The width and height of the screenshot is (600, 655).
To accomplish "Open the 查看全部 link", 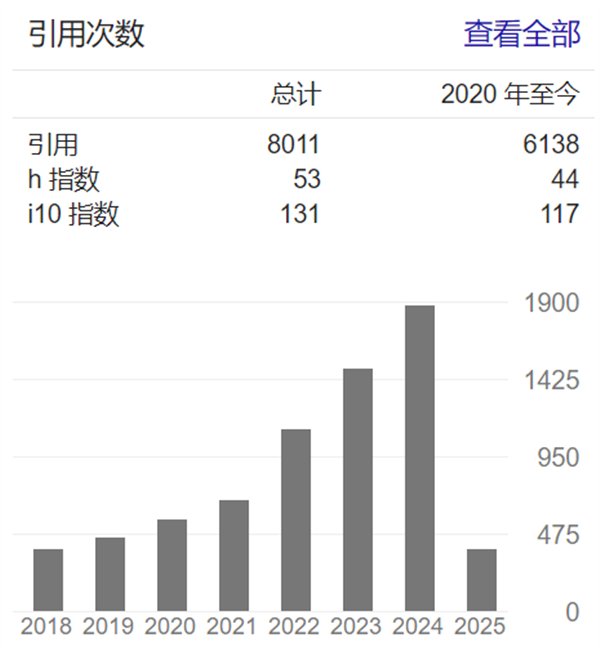I will point(521,34).
